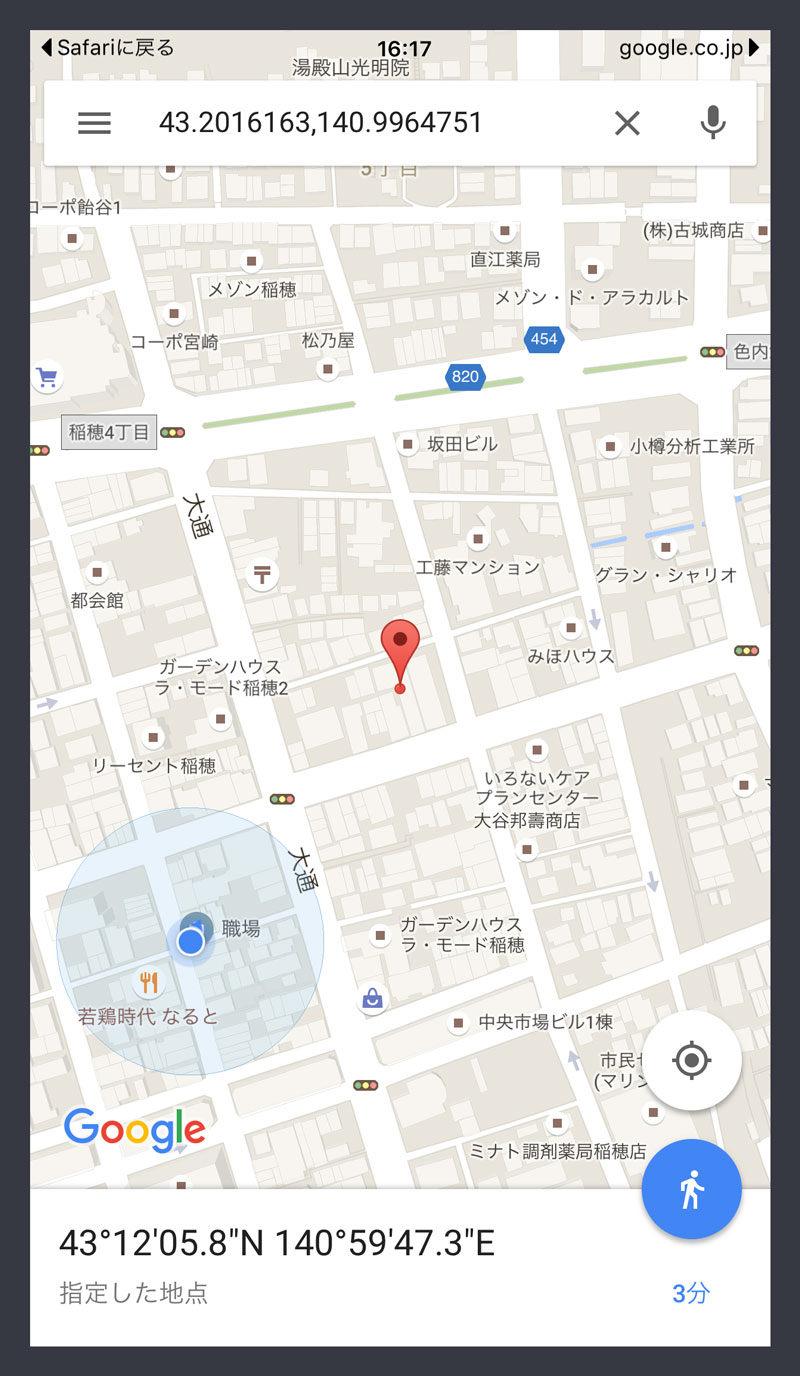The width and height of the screenshot is (800, 1376).
Task: Select the 都会館 place marker
Action: pyautogui.click(x=97, y=574)
